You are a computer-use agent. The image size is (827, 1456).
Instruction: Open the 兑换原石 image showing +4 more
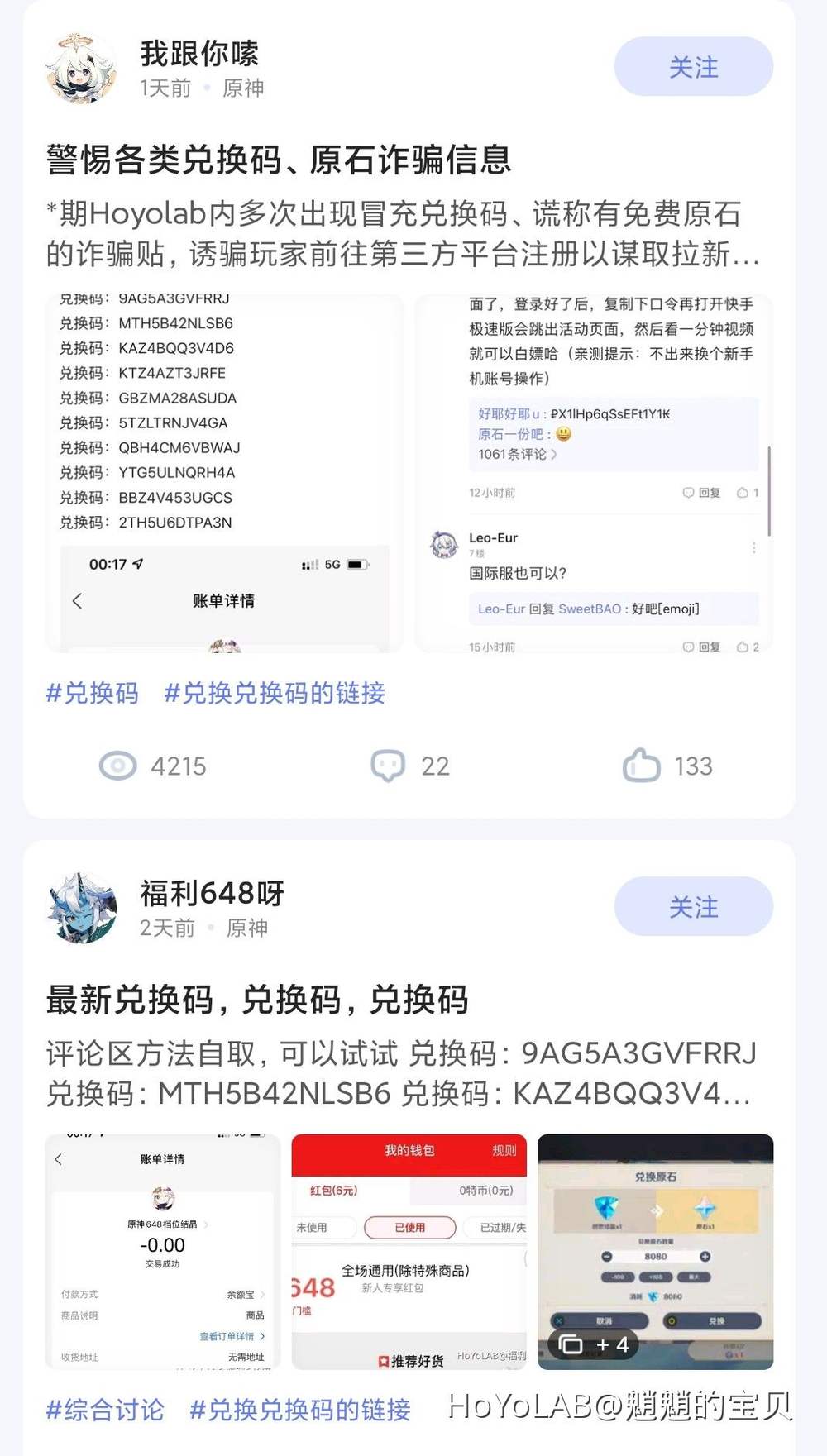point(655,1252)
